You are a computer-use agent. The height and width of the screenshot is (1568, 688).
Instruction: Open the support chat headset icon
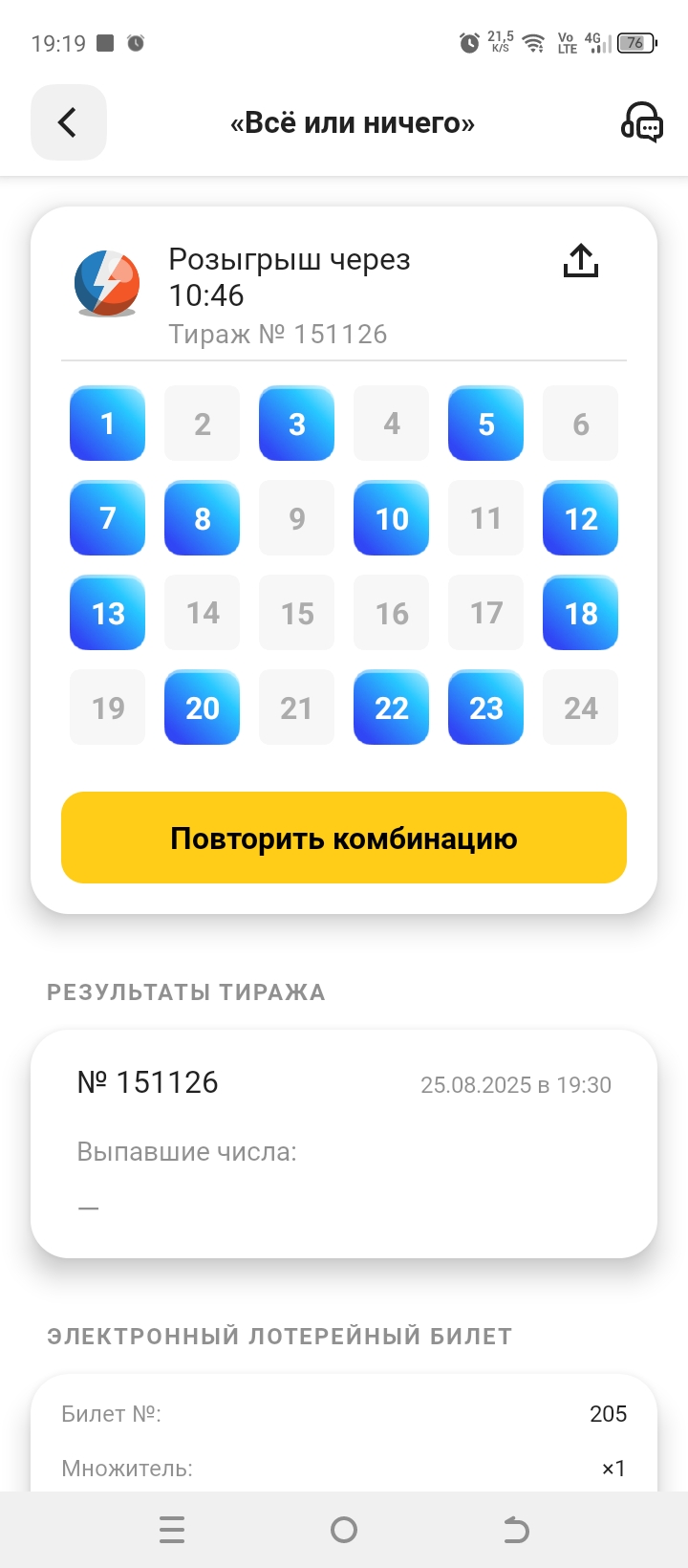pyautogui.click(x=642, y=122)
